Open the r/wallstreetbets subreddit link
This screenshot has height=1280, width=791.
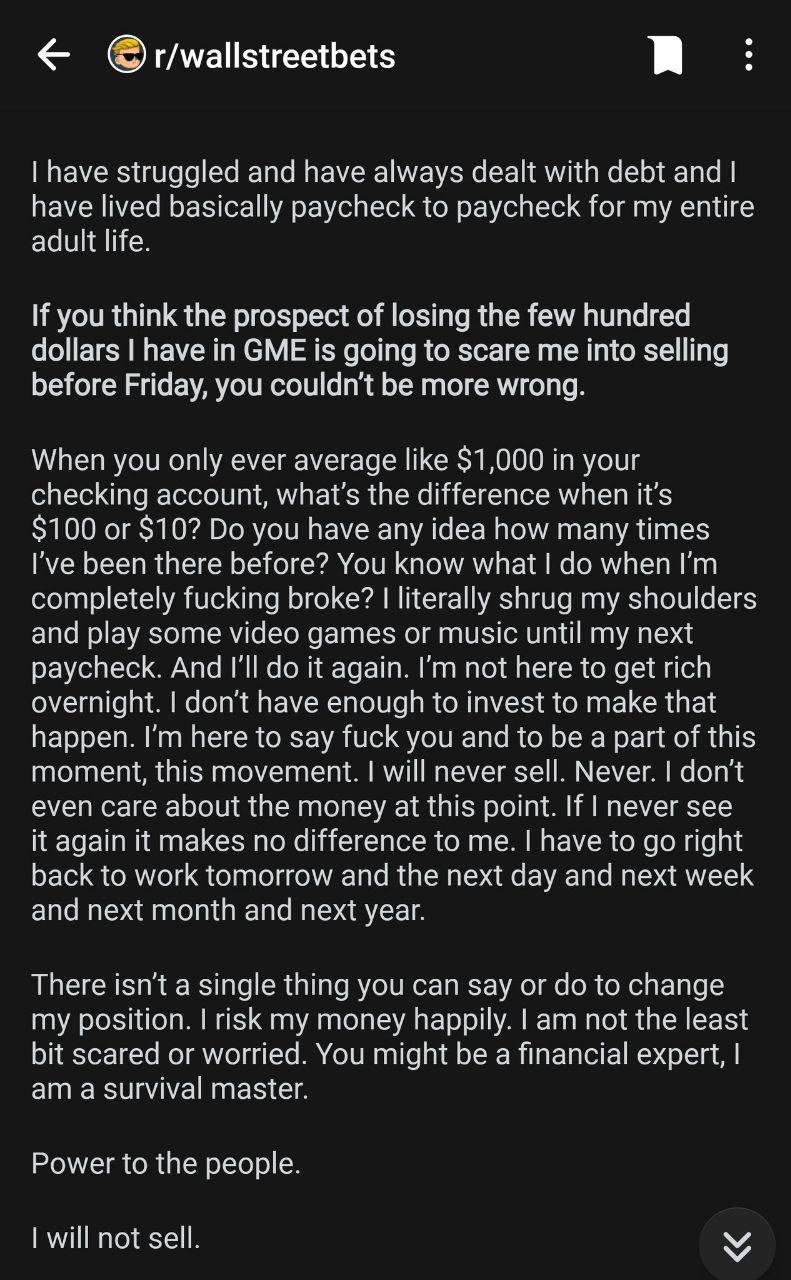(x=252, y=55)
